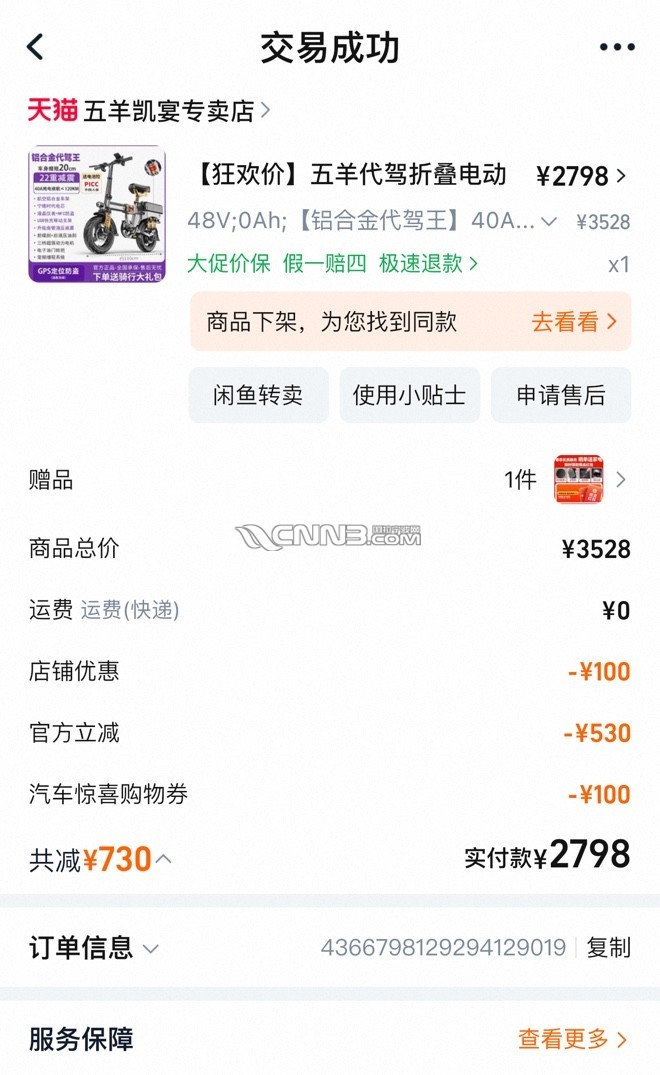Open 使用小贴士 usage tips
660x1075 pixels.
tap(409, 395)
